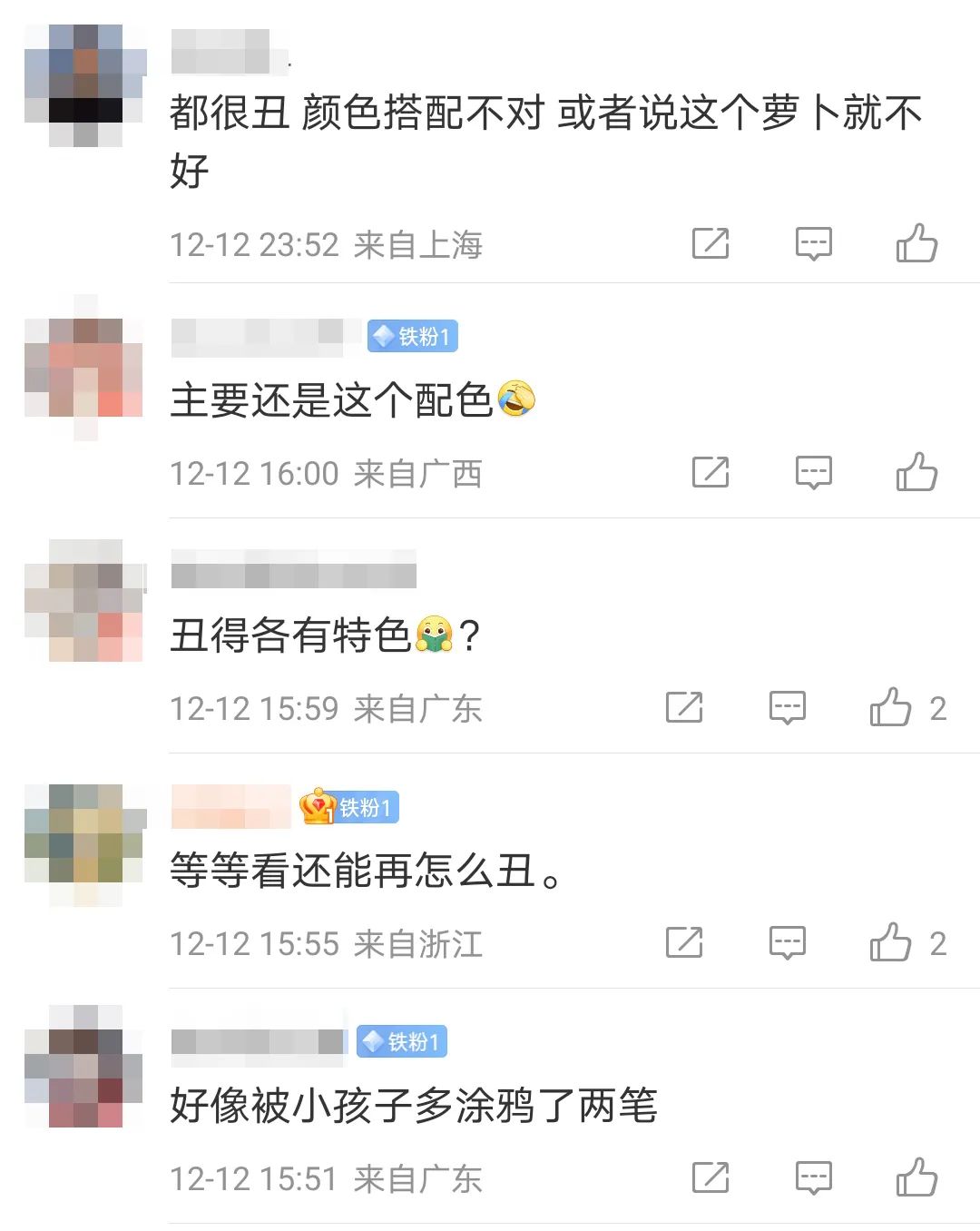Open the 铁粉1 badge on the 15:51 comment
The image size is (980, 1231).
click(402, 1042)
